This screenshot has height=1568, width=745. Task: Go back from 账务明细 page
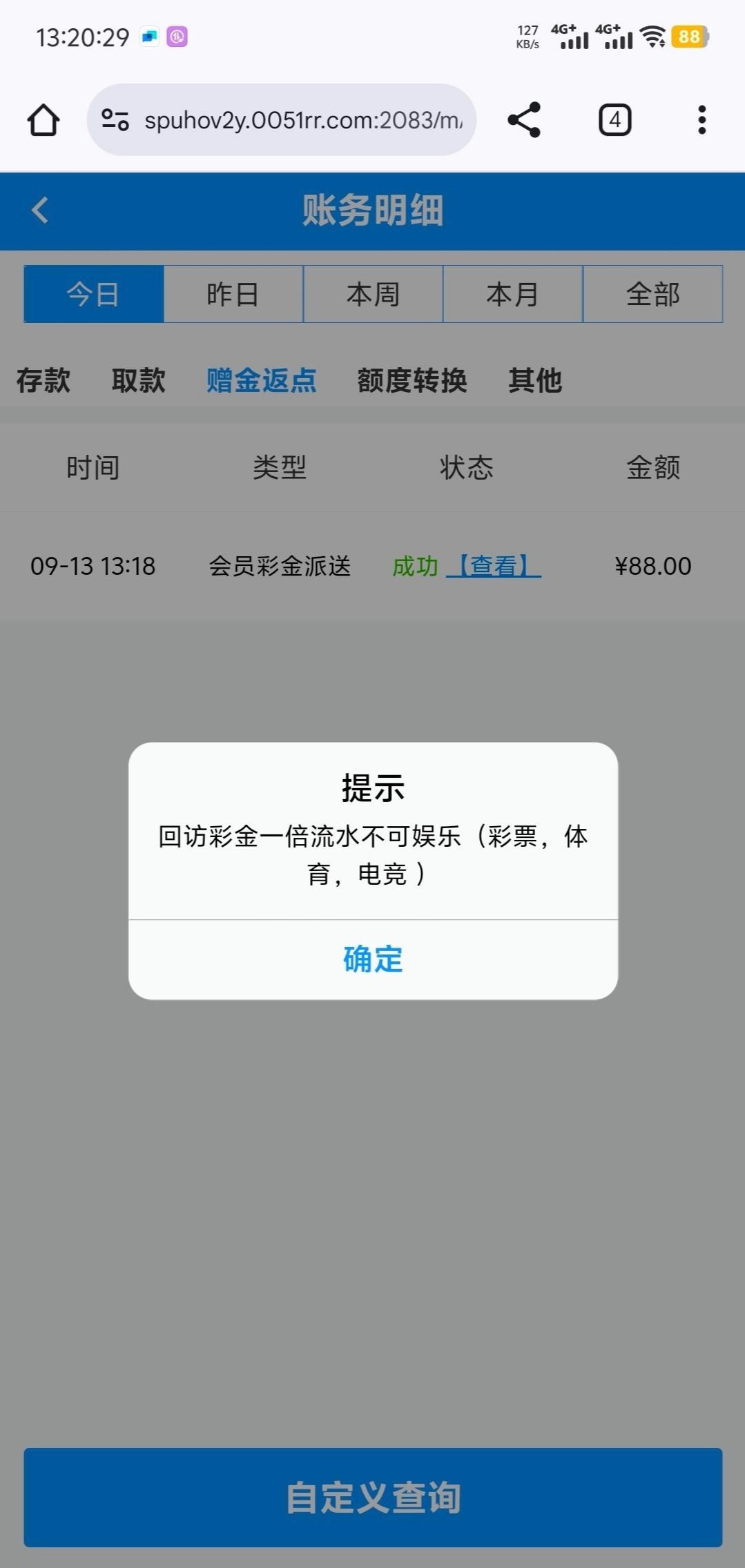pos(40,210)
